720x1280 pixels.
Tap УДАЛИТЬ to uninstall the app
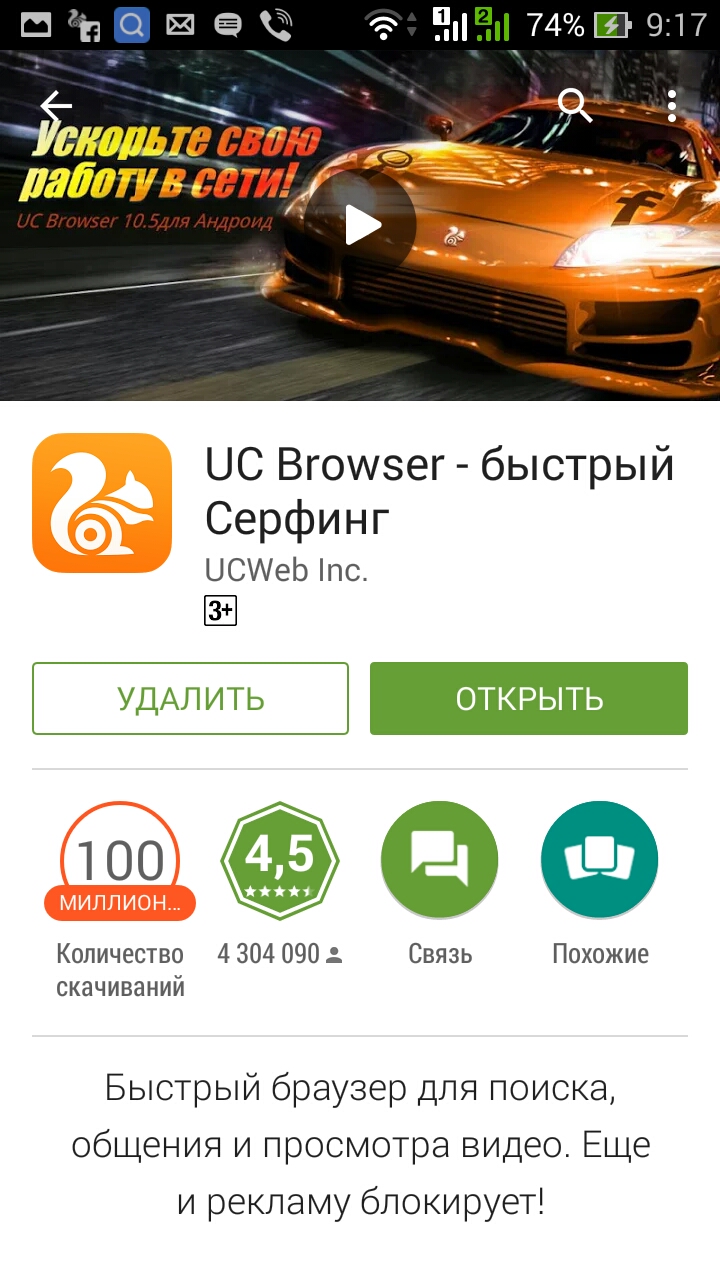pyautogui.click(x=190, y=698)
